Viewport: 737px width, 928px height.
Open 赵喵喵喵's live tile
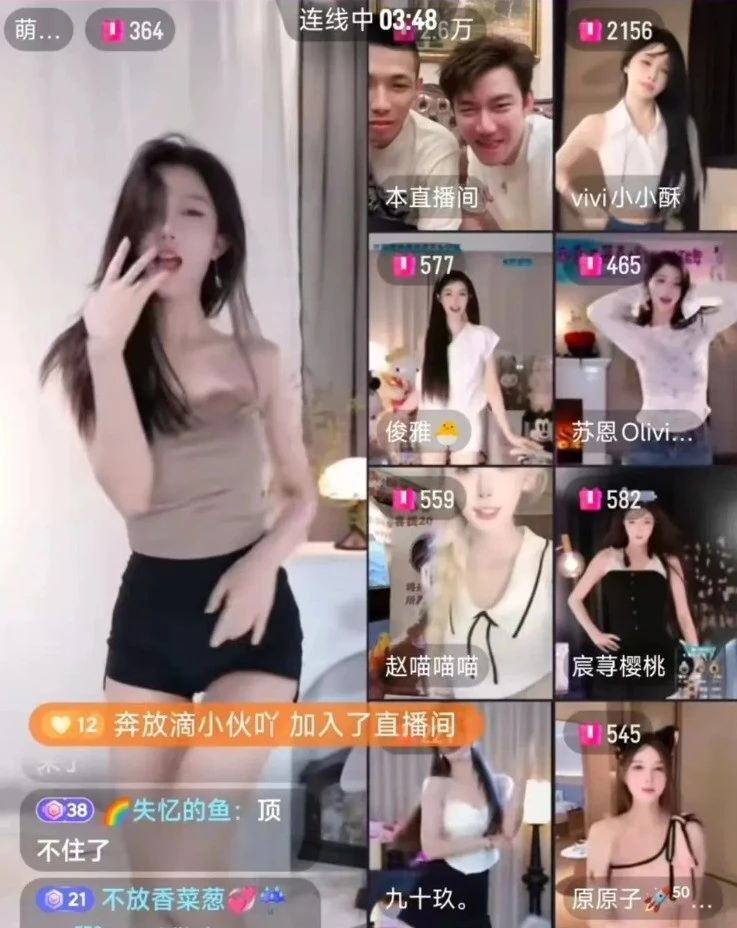tap(459, 583)
